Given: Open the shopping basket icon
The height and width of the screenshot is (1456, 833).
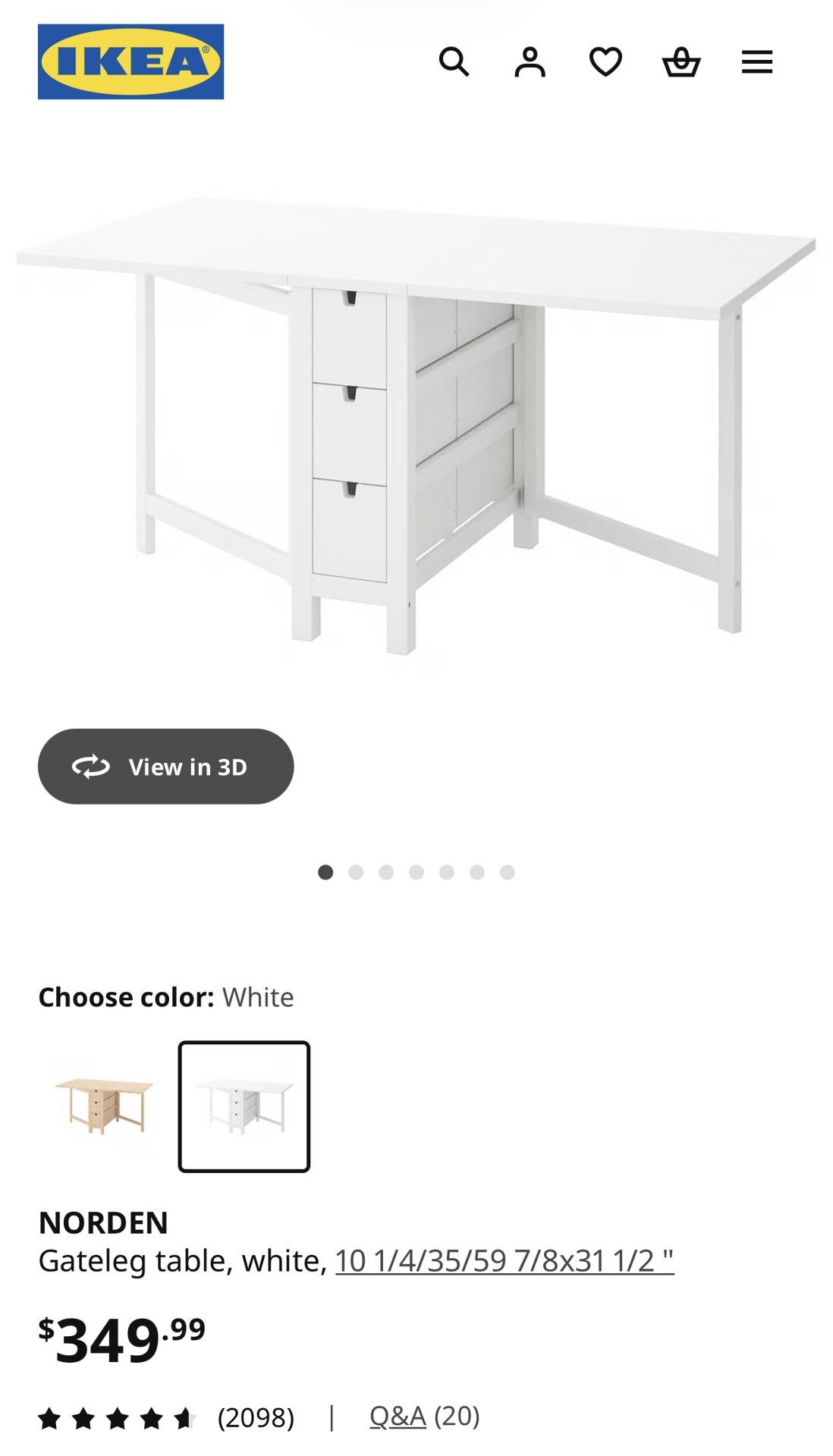Looking at the screenshot, I should [681, 62].
